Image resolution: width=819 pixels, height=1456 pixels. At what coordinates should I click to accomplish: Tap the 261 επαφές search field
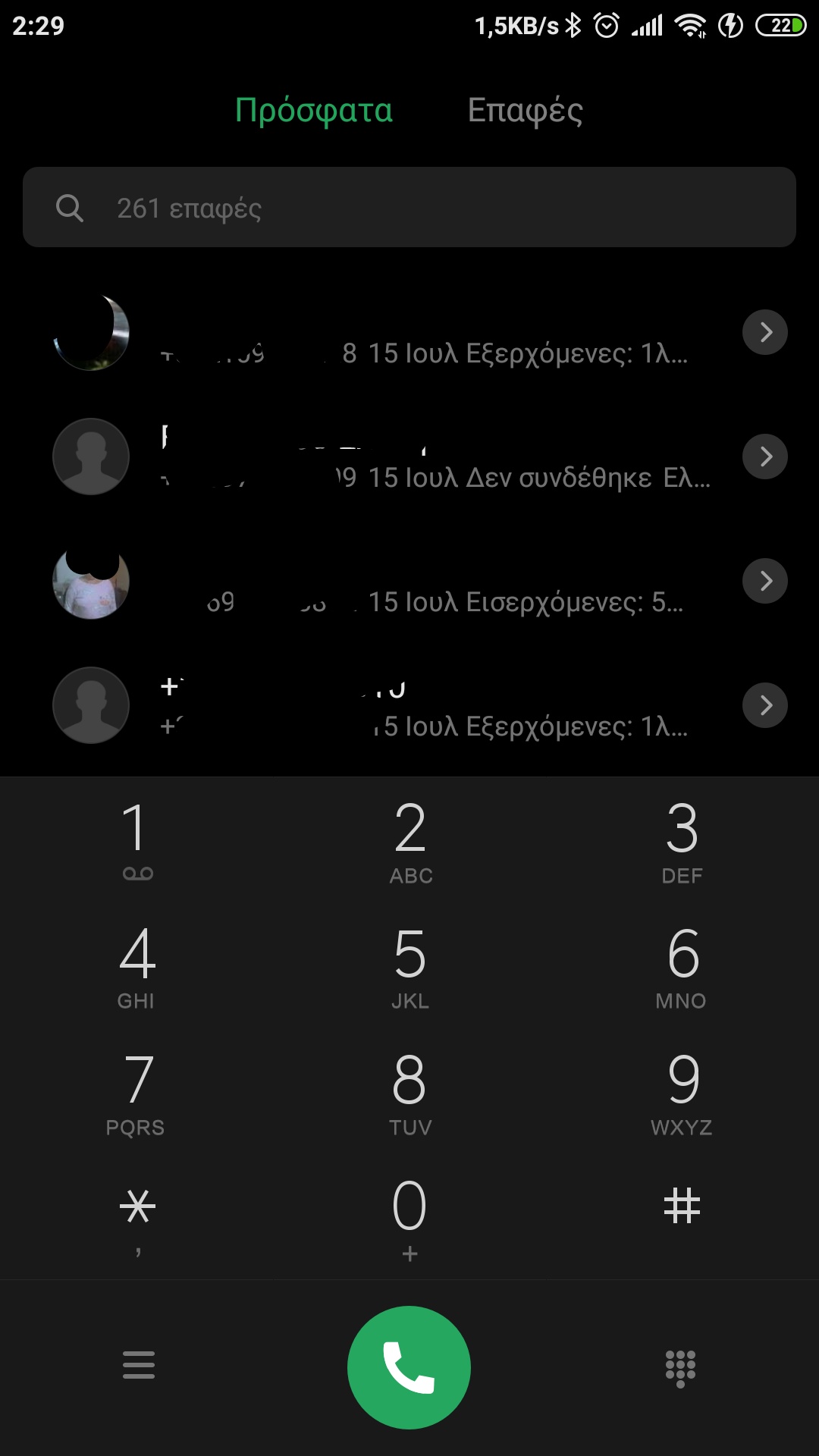409,208
